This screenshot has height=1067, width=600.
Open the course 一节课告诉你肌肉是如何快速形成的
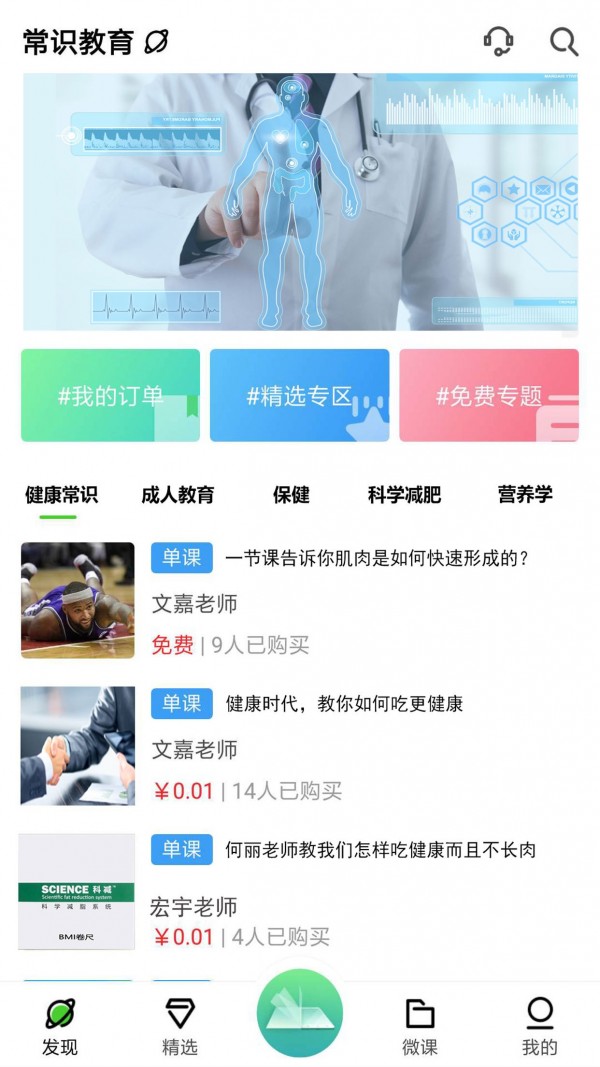(x=376, y=558)
